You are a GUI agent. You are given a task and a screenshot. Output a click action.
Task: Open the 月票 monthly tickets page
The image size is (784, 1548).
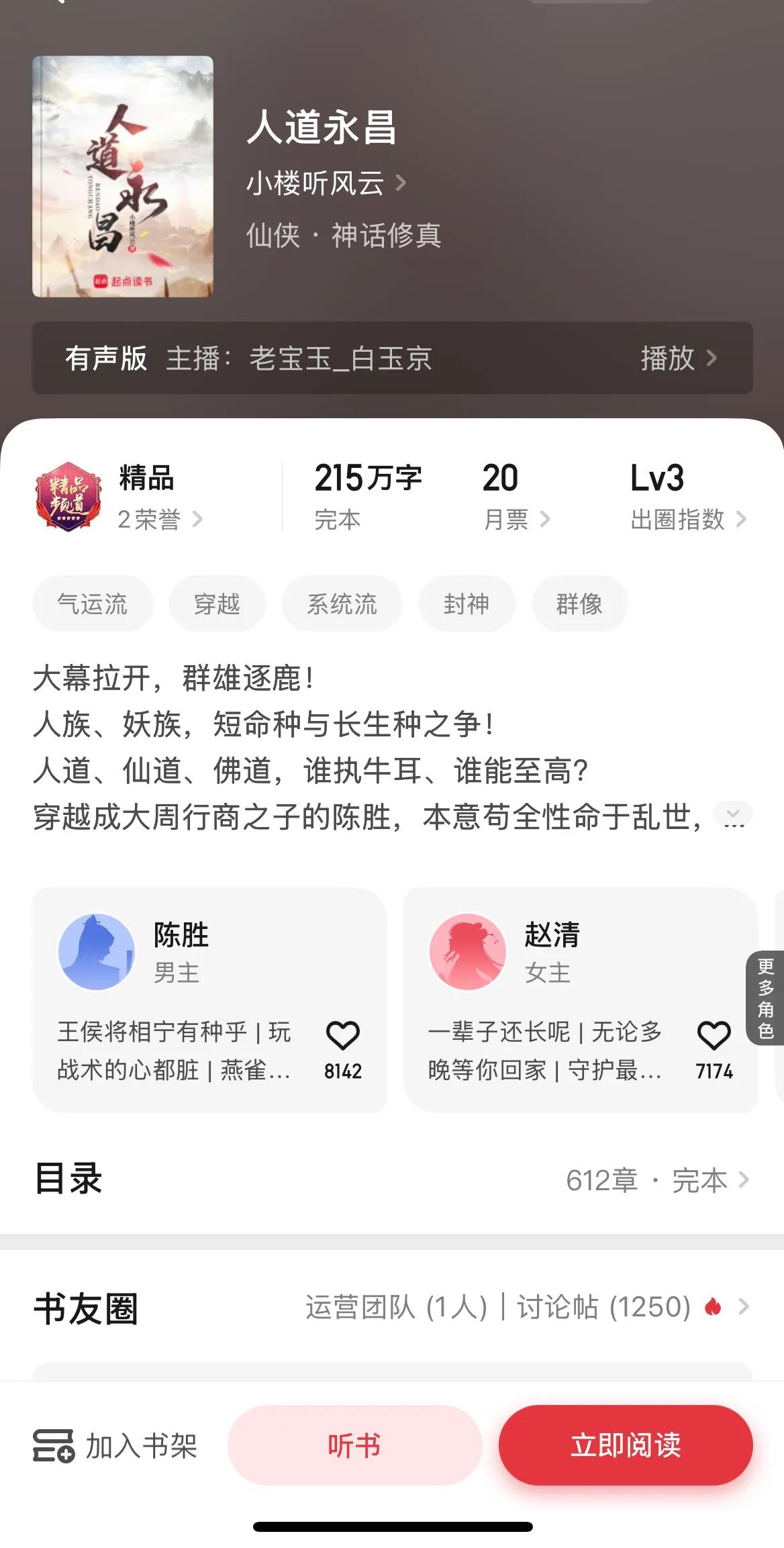[516, 519]
